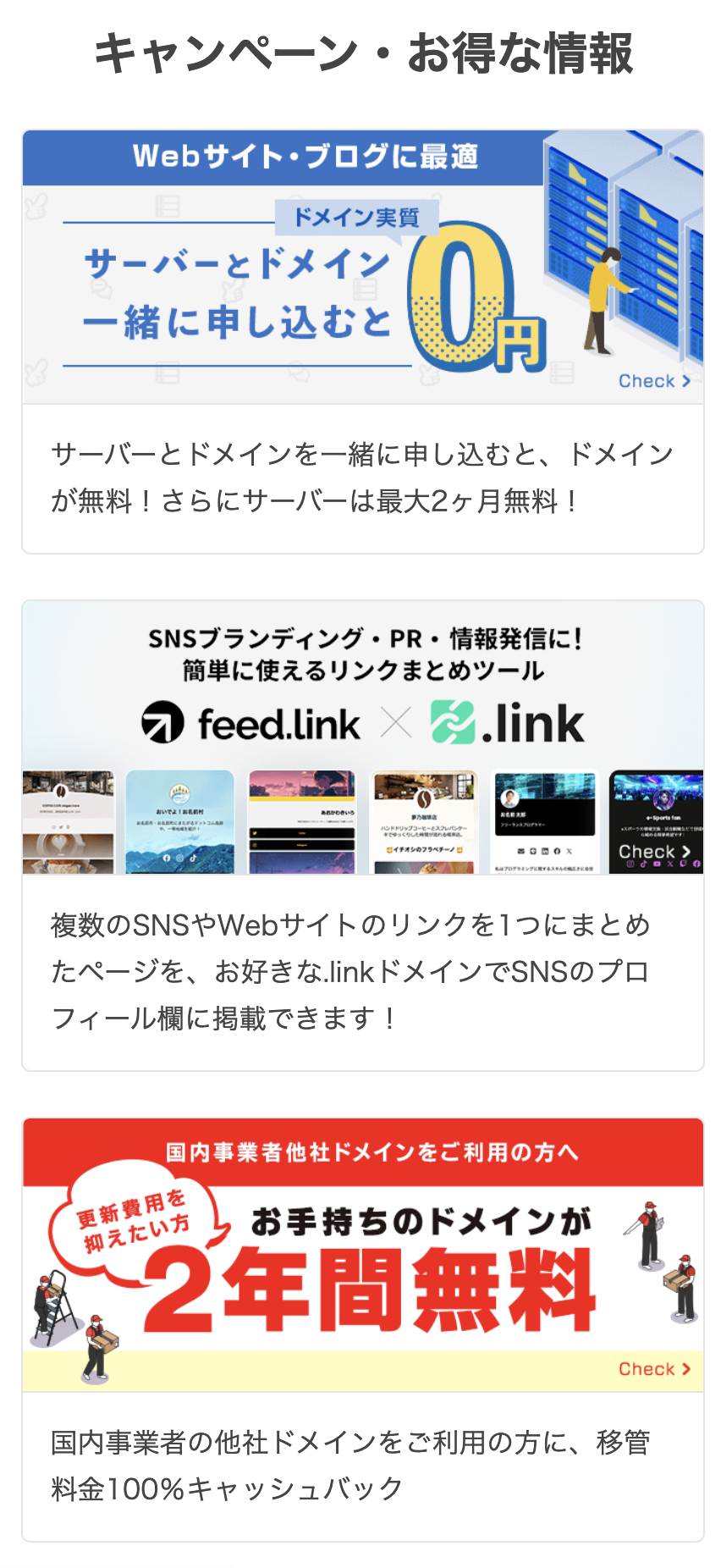
Task: Open the feed.link × .link campaign card
Action: pyautogui.click(x=362, y=834)
